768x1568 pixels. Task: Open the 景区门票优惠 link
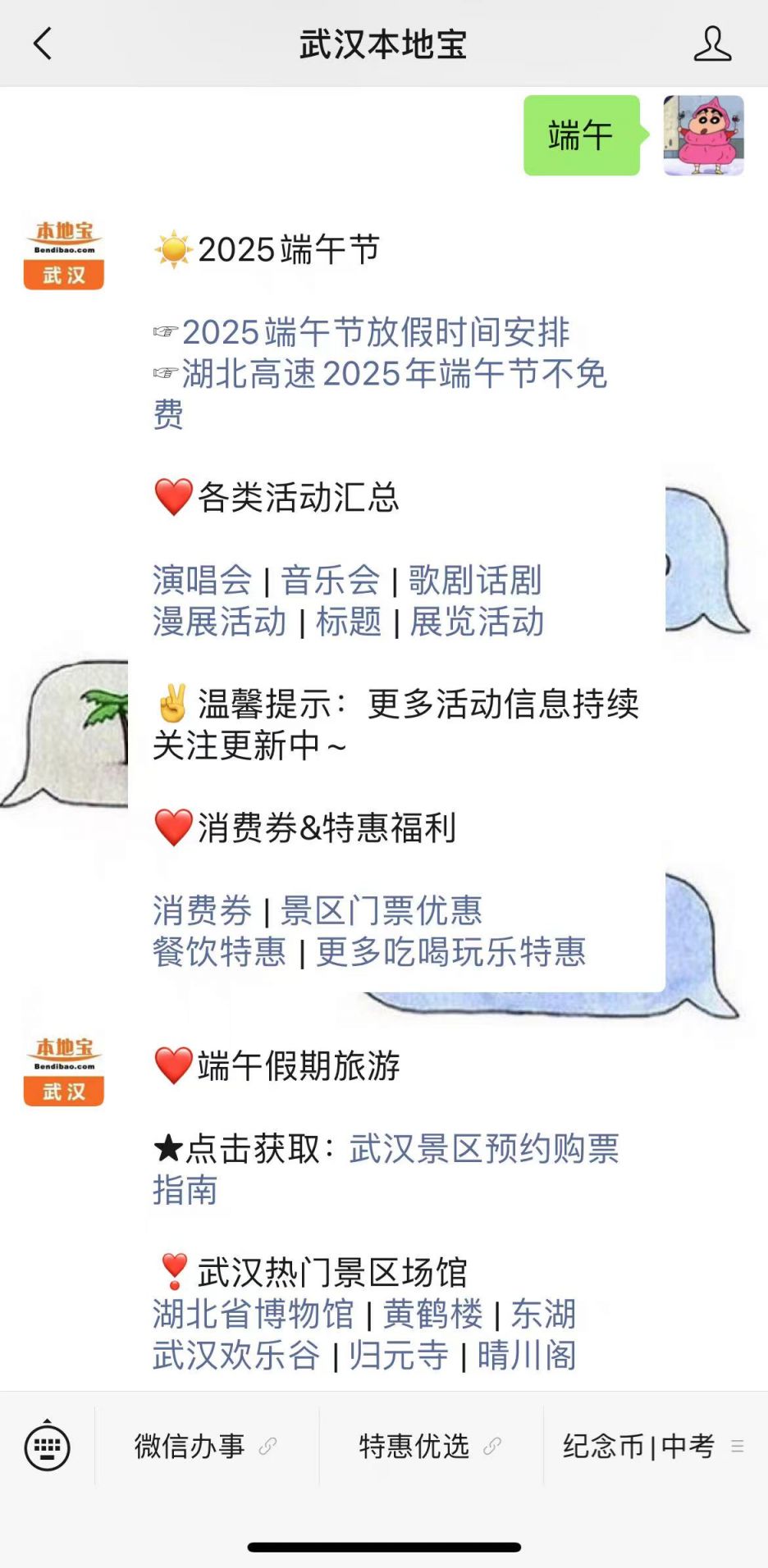(382, 910)
